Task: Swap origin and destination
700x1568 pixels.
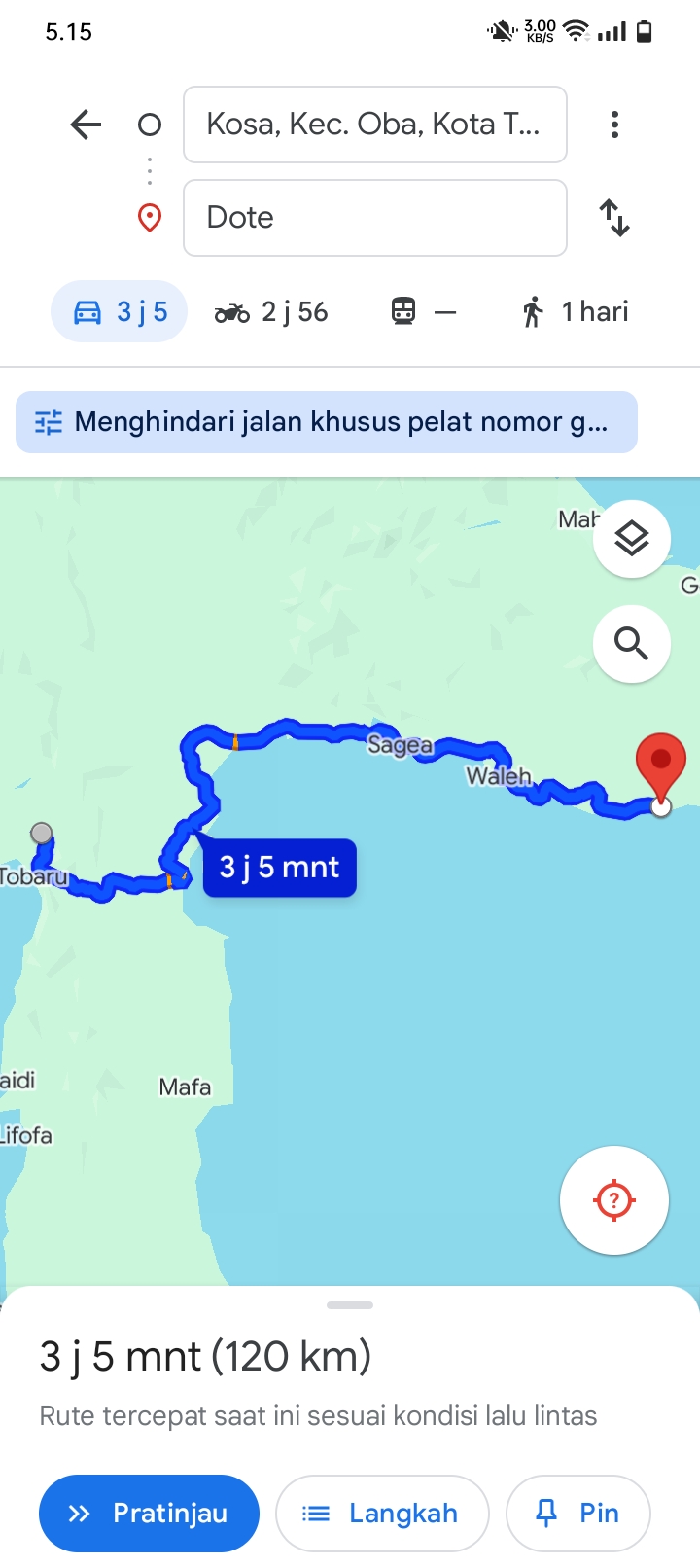Action: click(x=614, y=218)
